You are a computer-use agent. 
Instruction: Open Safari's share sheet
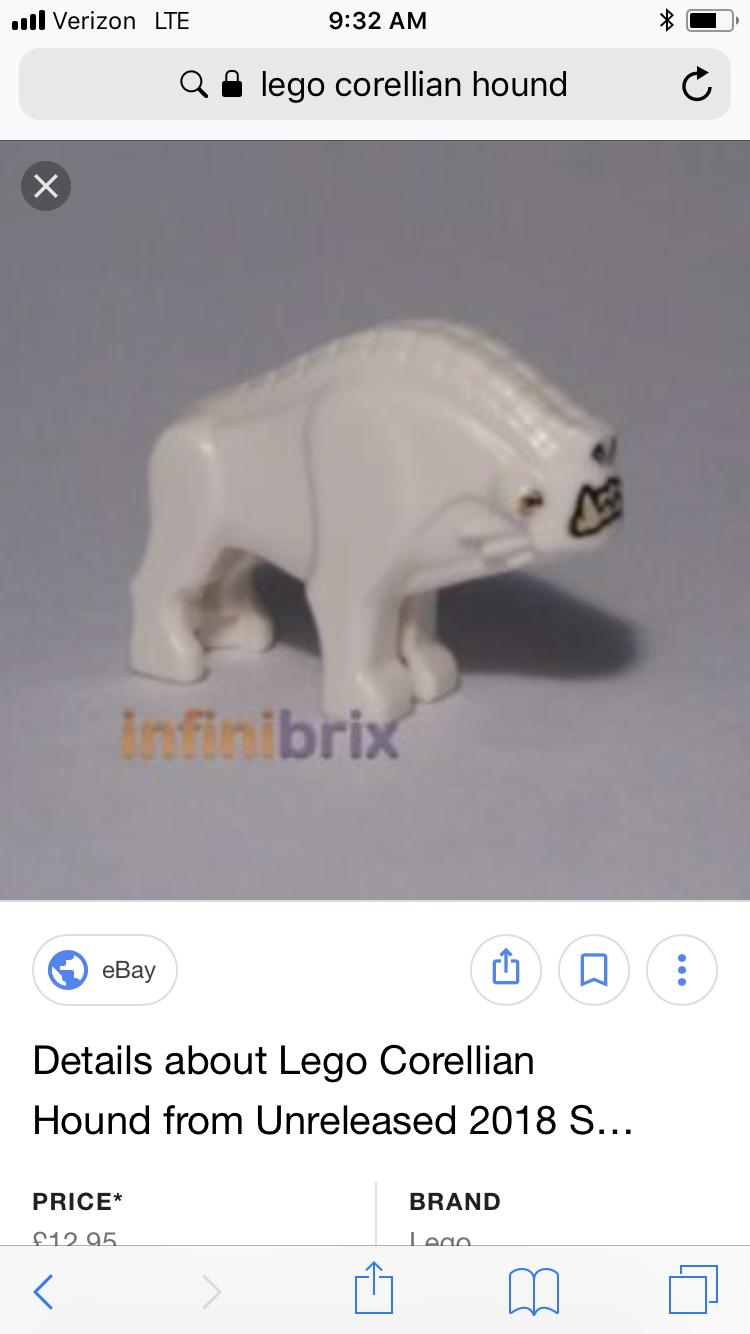click(x=374, y=1288)
